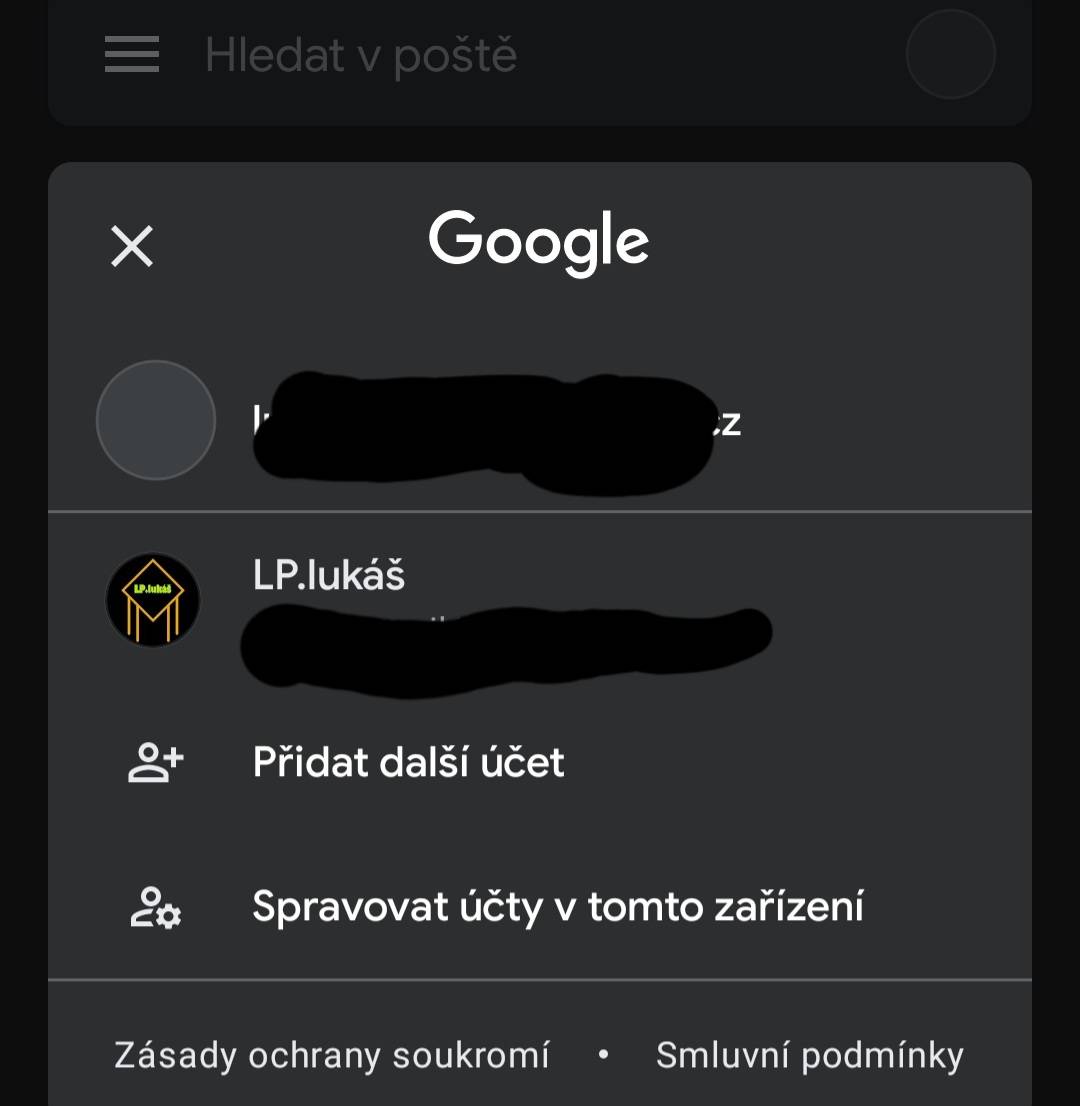This screenshot has height=1106, width=1080.
Task: Open Spravovat účty v tomto zařízení
Action: pyautogui.click(x=559, y=905)
